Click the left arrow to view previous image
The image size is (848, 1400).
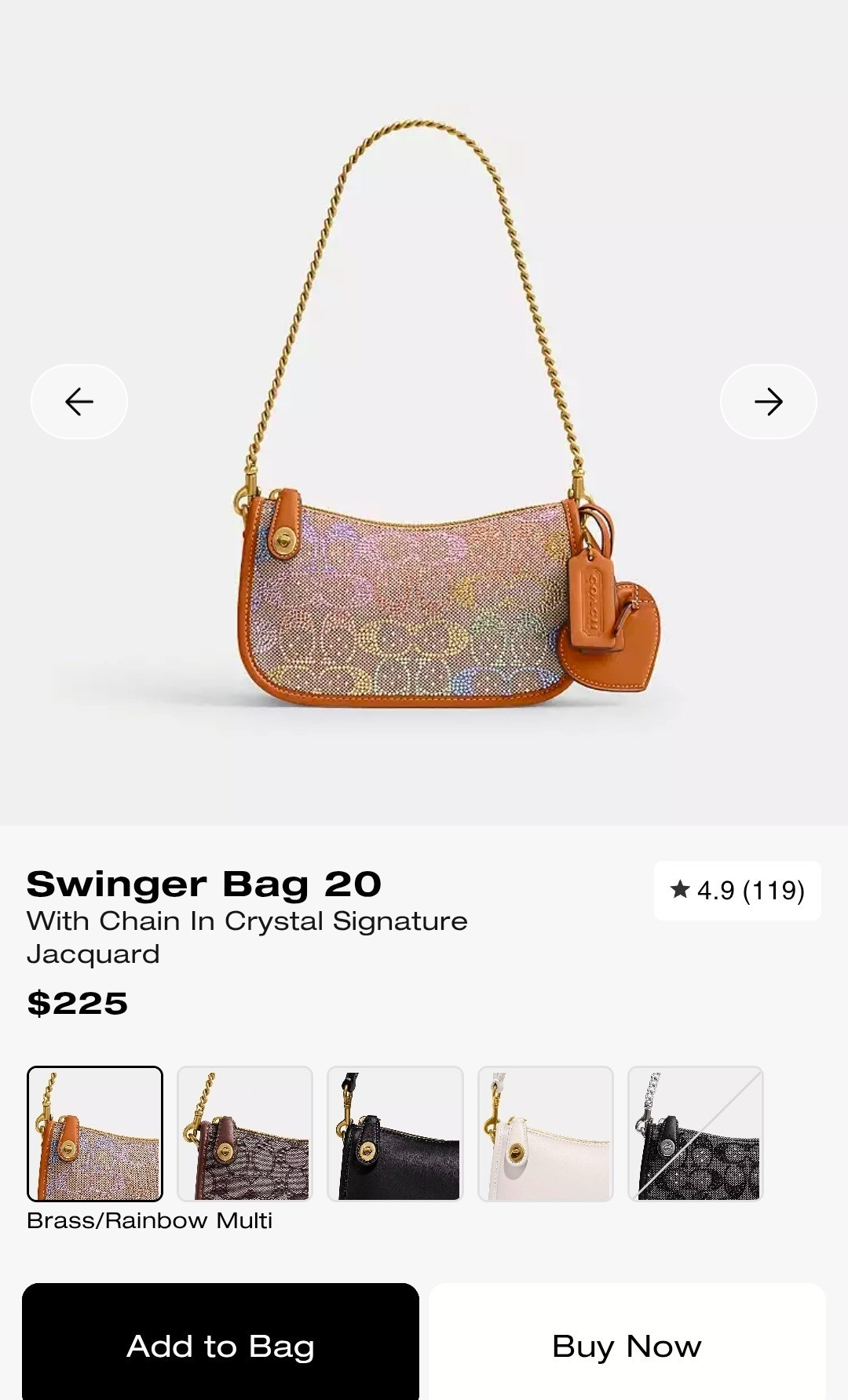pyautogui.click(x=78, y=401)
